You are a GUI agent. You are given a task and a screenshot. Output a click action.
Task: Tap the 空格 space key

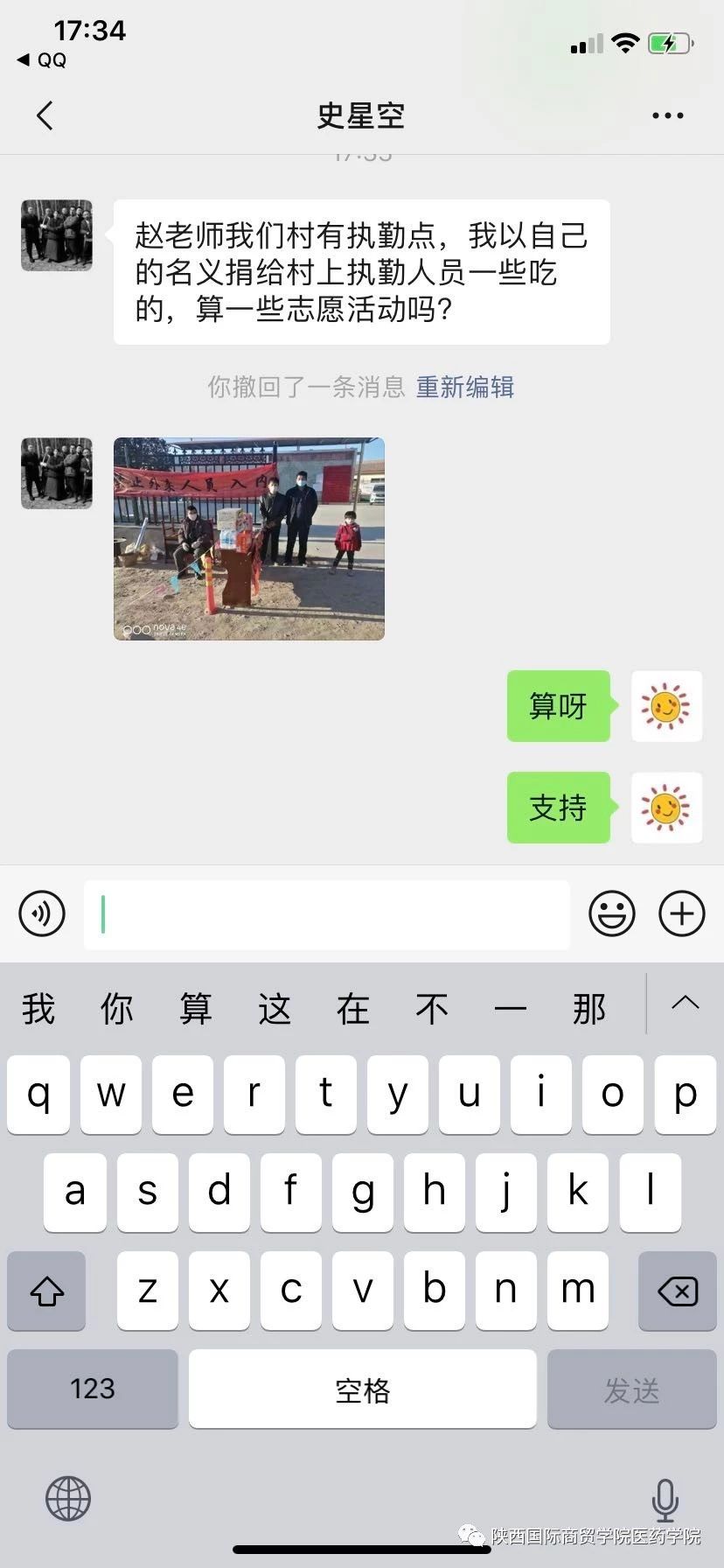tap(362, 1389)
